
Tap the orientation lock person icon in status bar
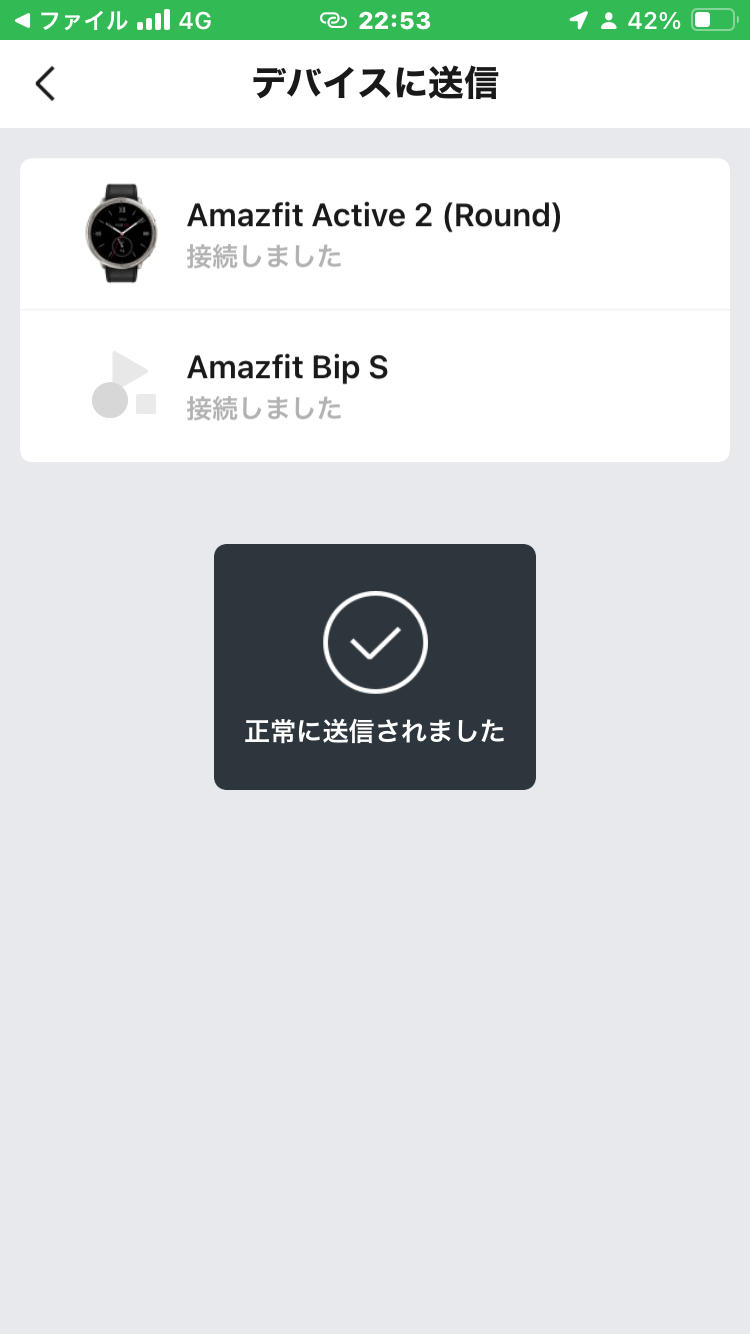coord(607,19)
